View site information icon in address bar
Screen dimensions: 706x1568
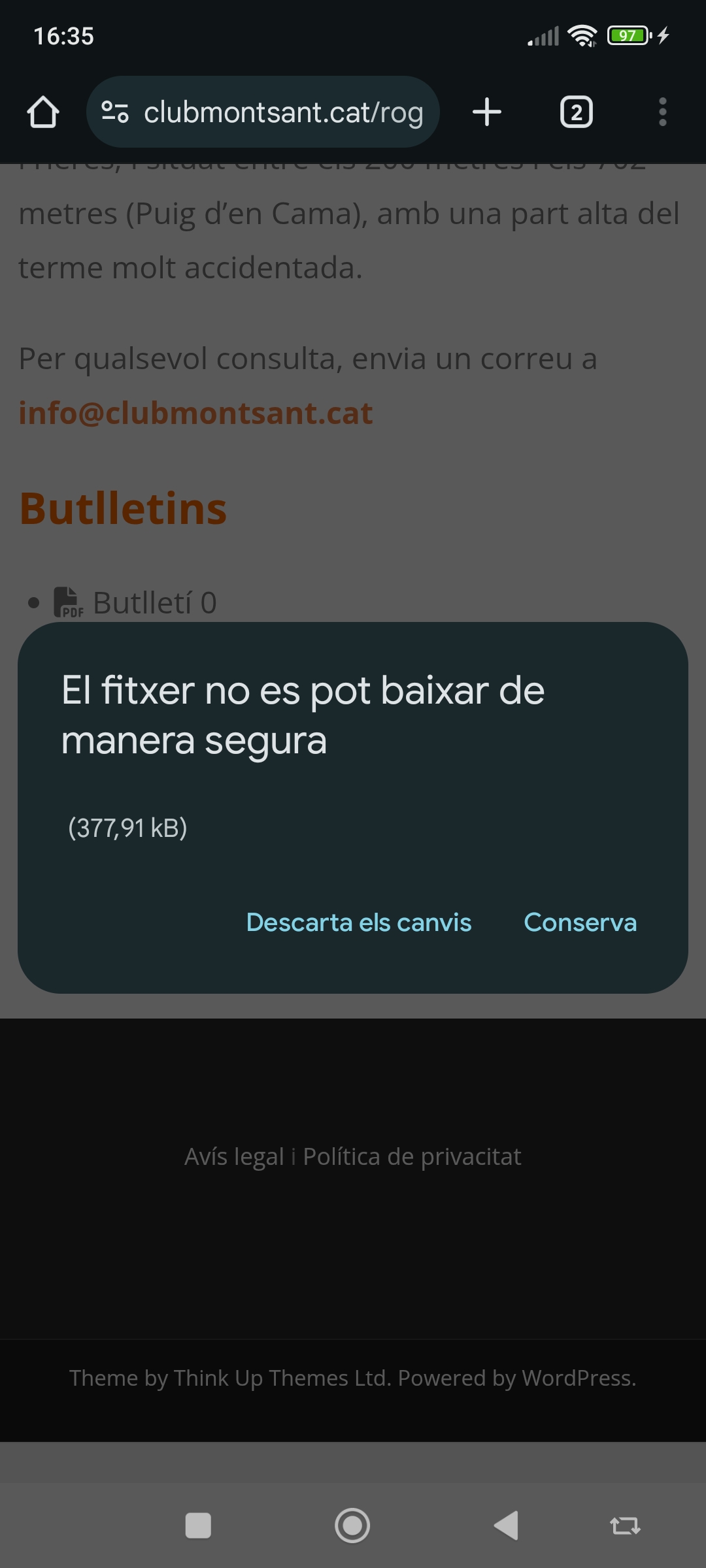tap(115, 112)
